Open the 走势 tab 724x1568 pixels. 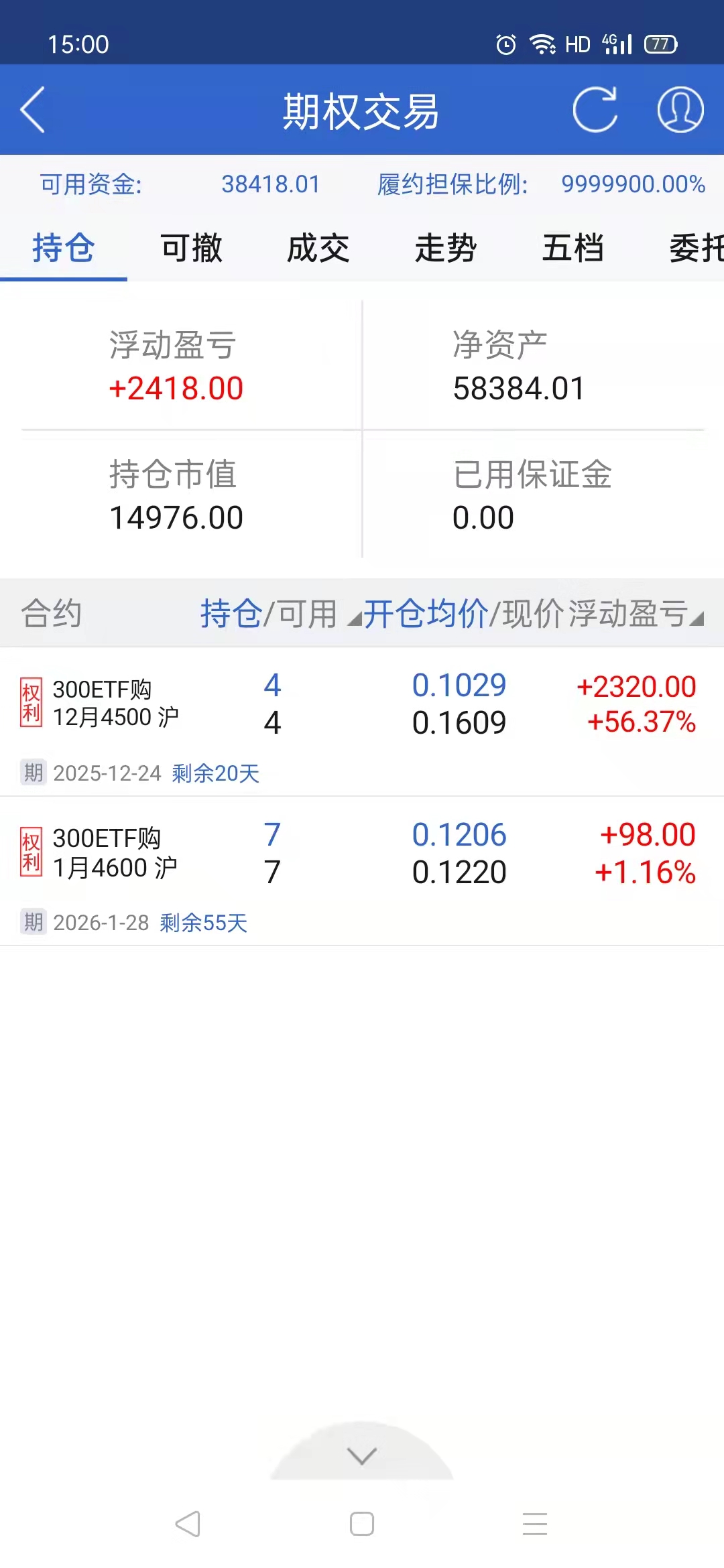(x=446, y=249)
